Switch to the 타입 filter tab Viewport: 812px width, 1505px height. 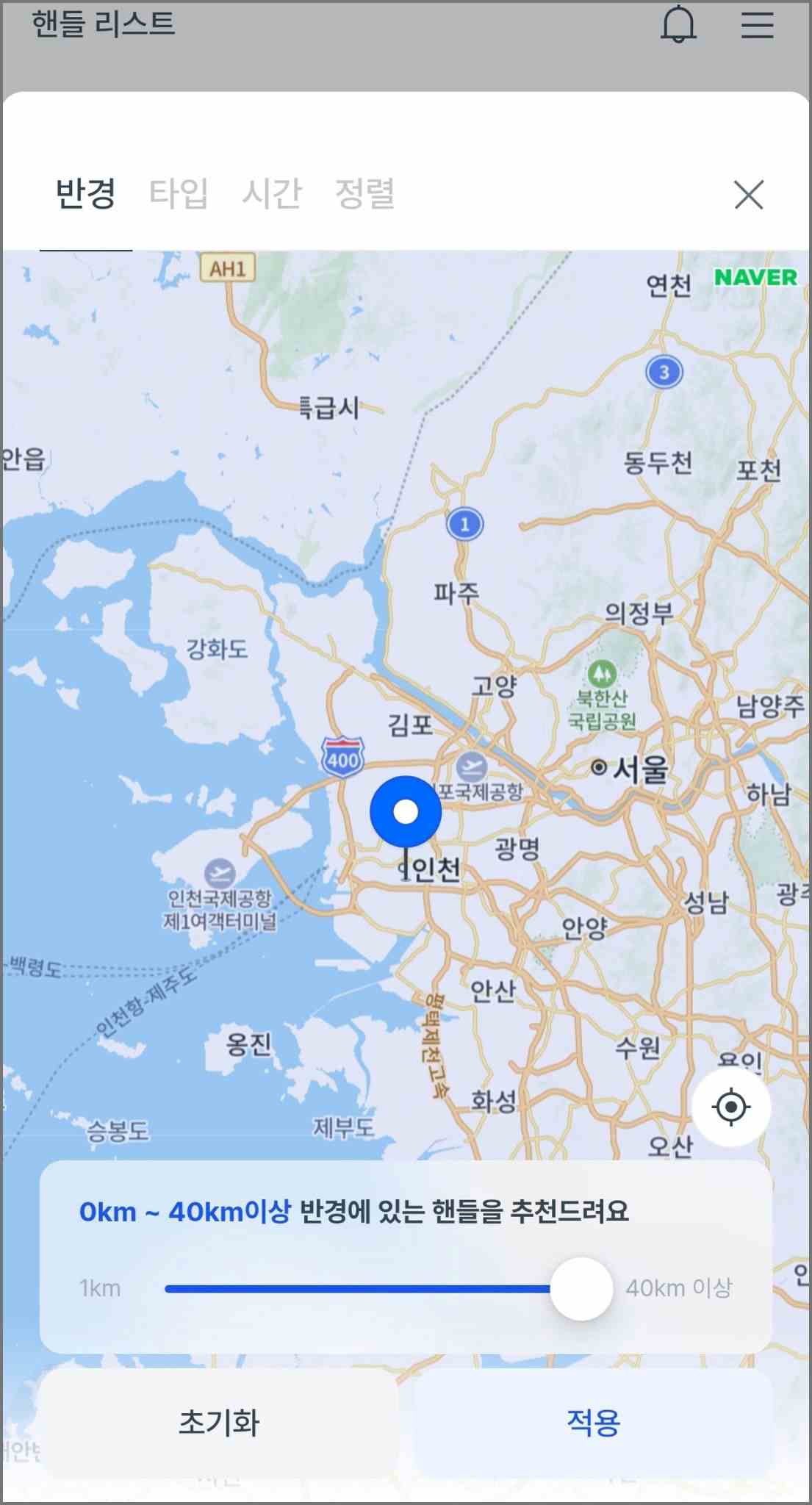pyautogui.click(x=177, y=193)
